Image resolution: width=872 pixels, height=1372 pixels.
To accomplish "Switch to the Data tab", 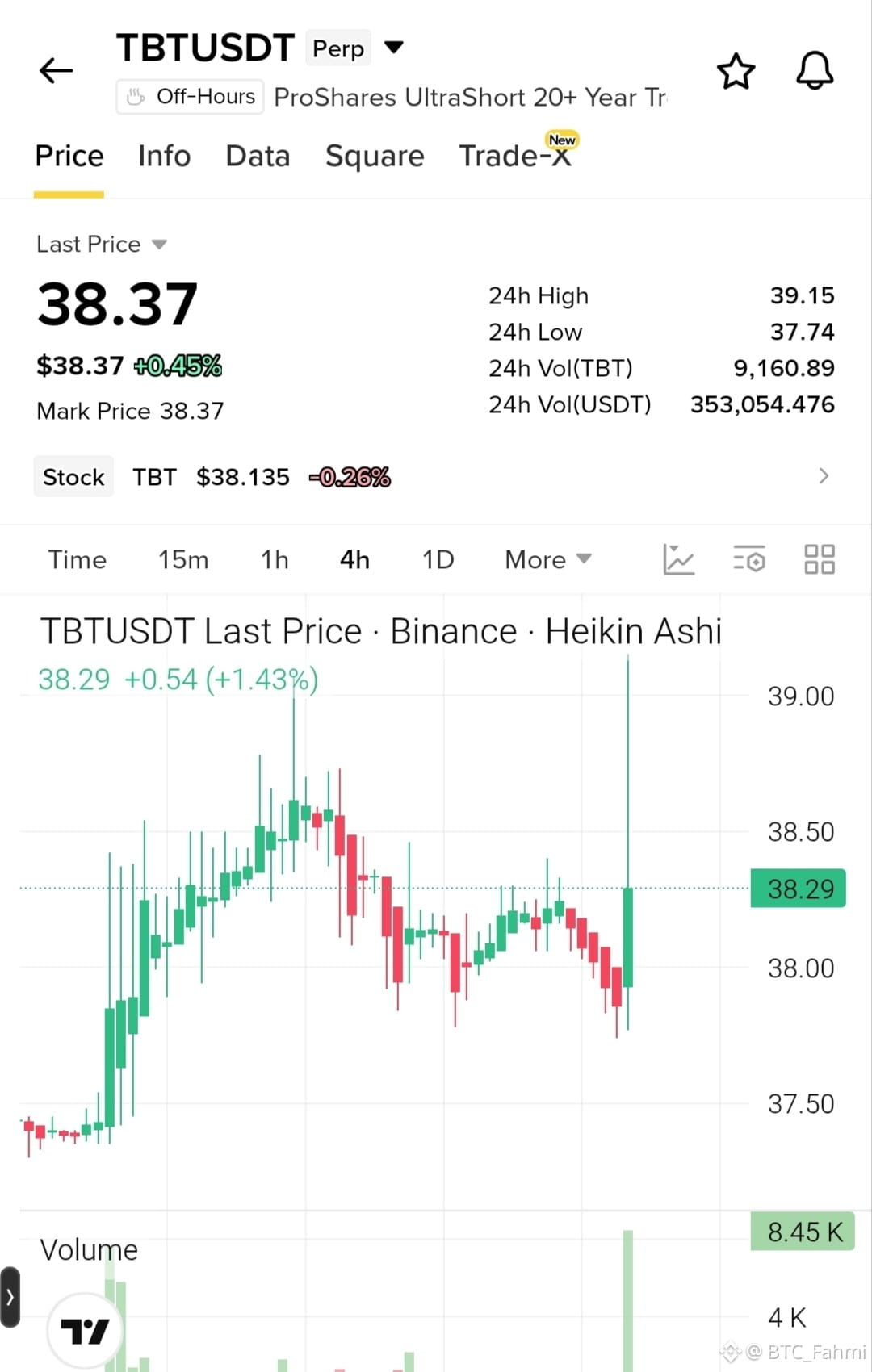I will click(x=258, y=156).
